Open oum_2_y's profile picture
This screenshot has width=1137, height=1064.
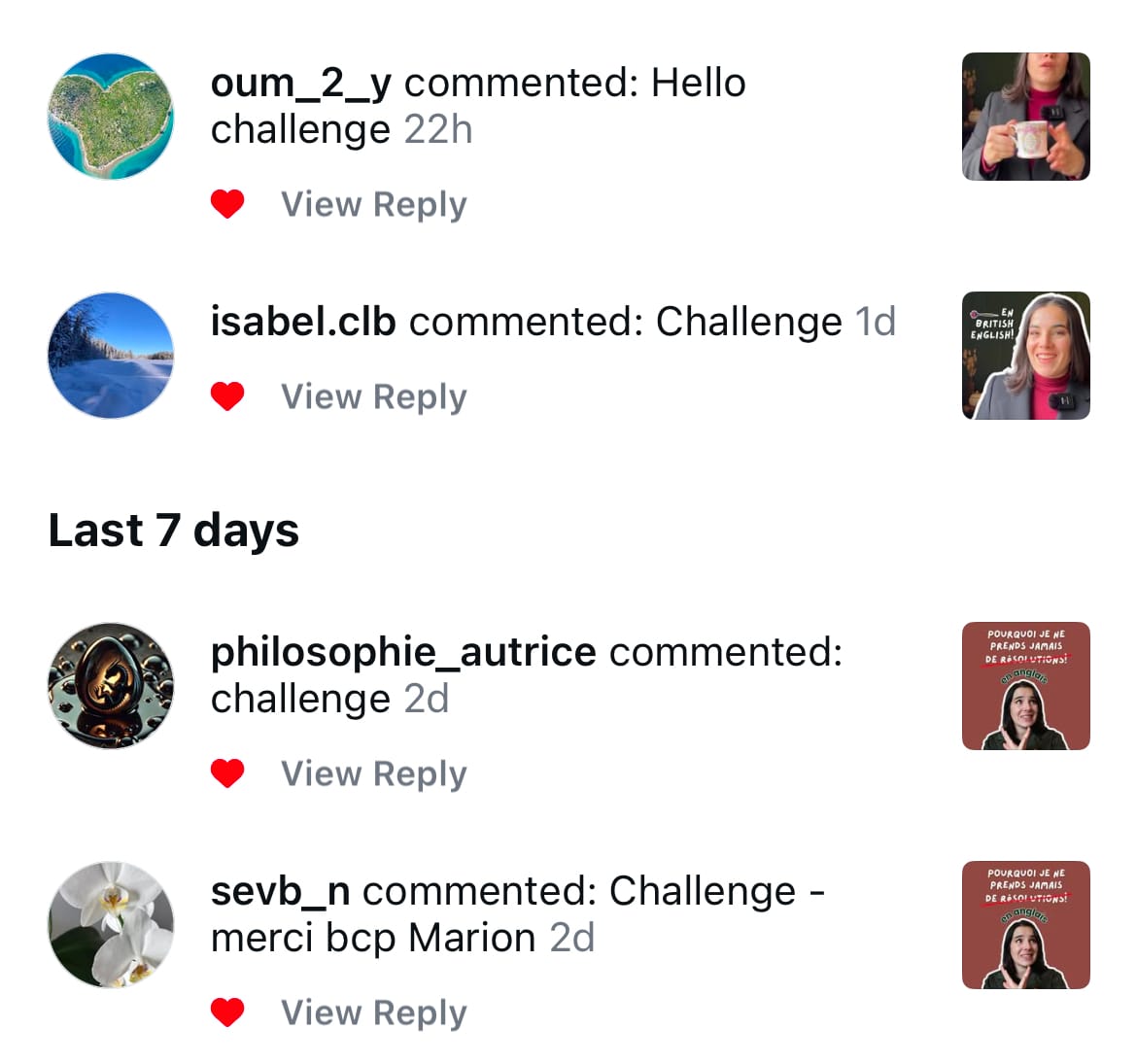coord(111,117)
